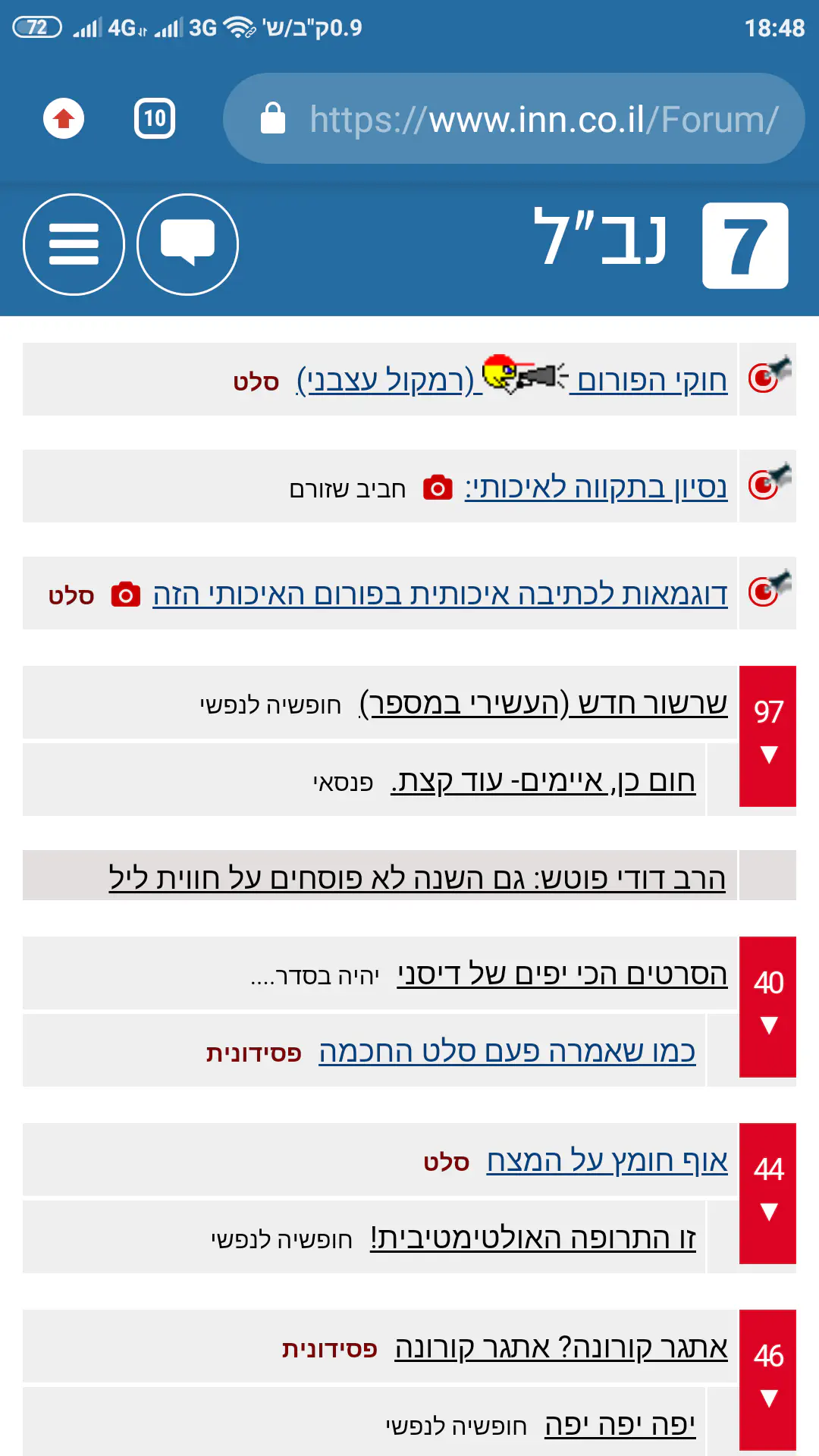Open the reply 'כמו שאמרמר פעם סלט החכמה'
The width and height of the screenshot is (819, 1456).
(x=507, y=1051)
